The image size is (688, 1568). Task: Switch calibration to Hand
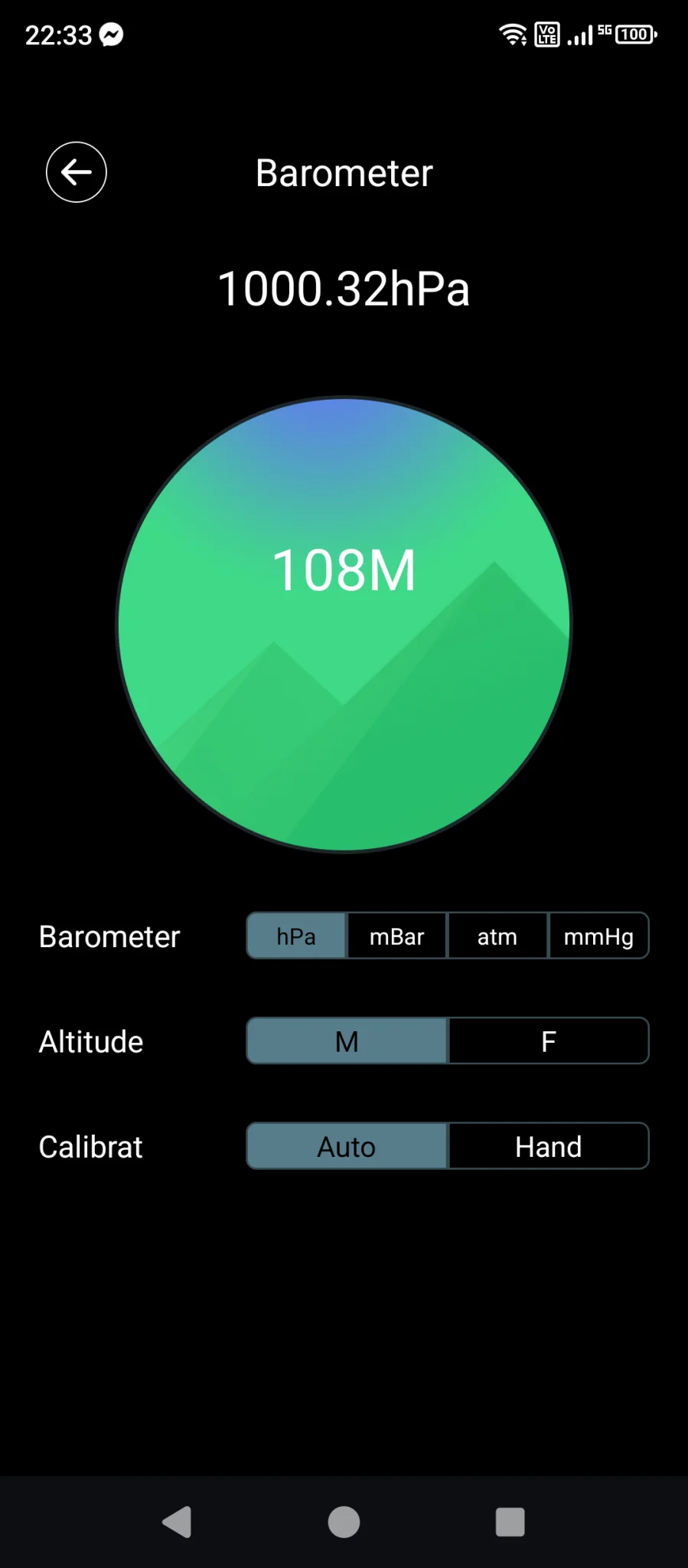coord(548,1146)
